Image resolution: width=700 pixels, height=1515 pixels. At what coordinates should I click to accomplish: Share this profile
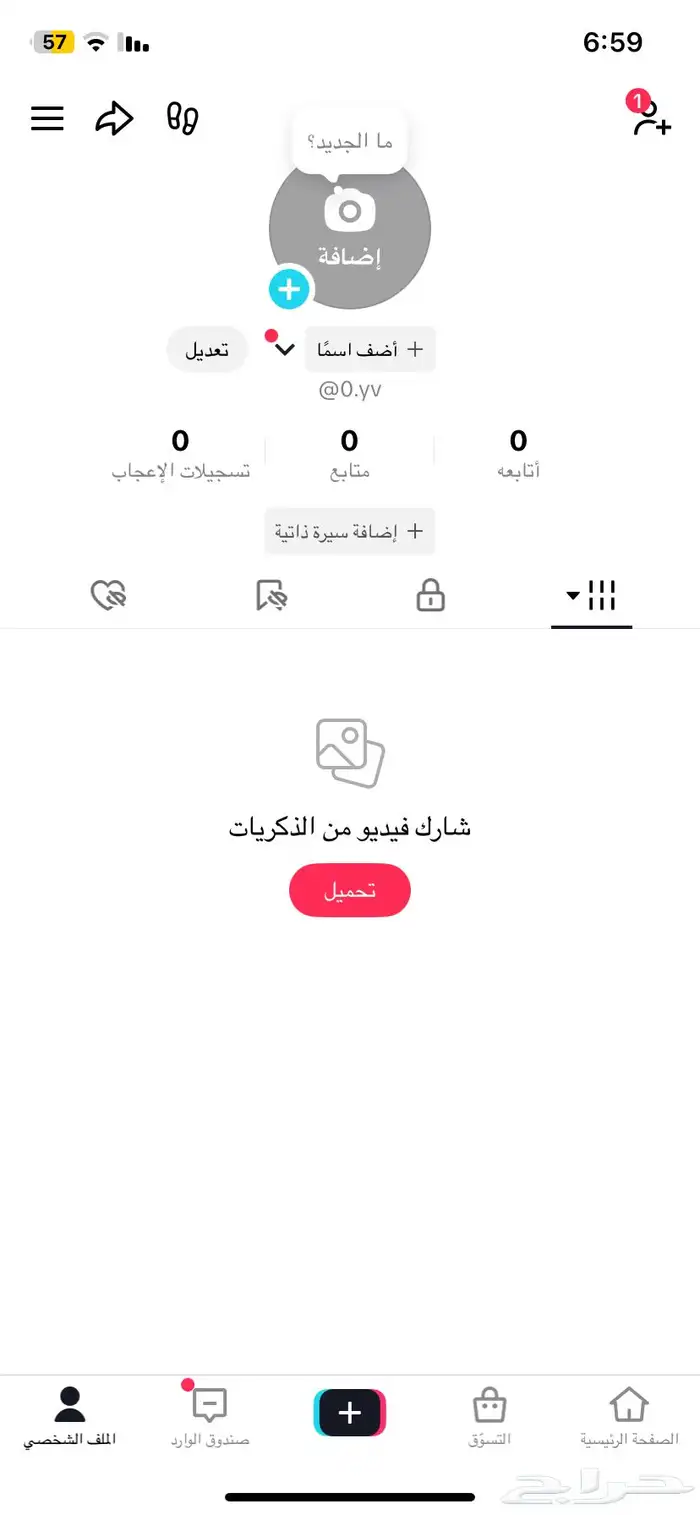point(114,119)
